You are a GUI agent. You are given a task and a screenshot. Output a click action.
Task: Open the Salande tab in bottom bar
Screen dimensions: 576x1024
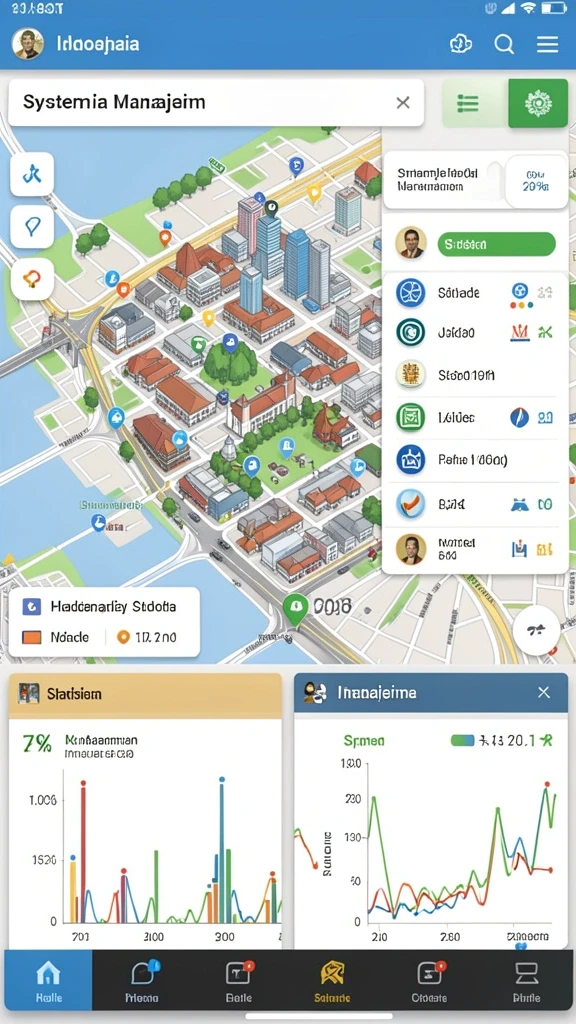(332, 980)
